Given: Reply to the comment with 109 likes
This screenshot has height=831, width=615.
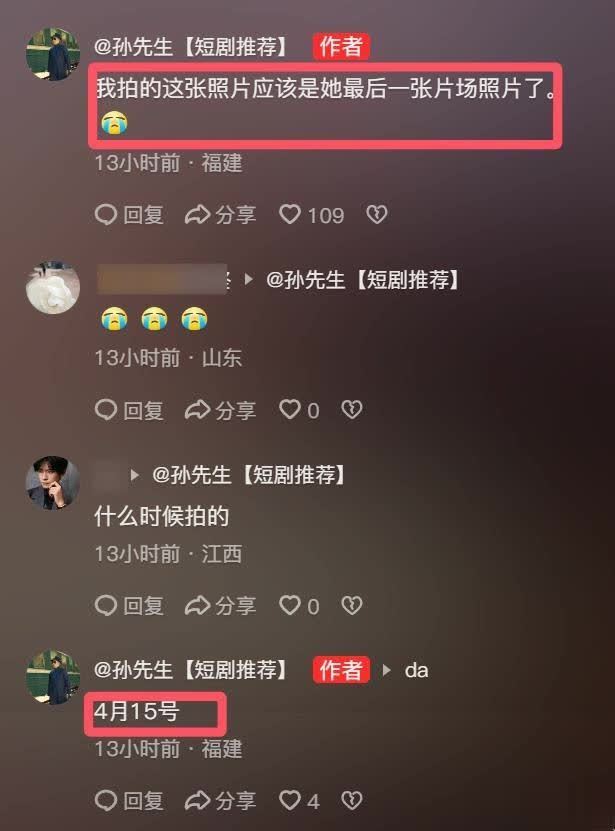Looking at the screenshot, I should pos(129,215).
